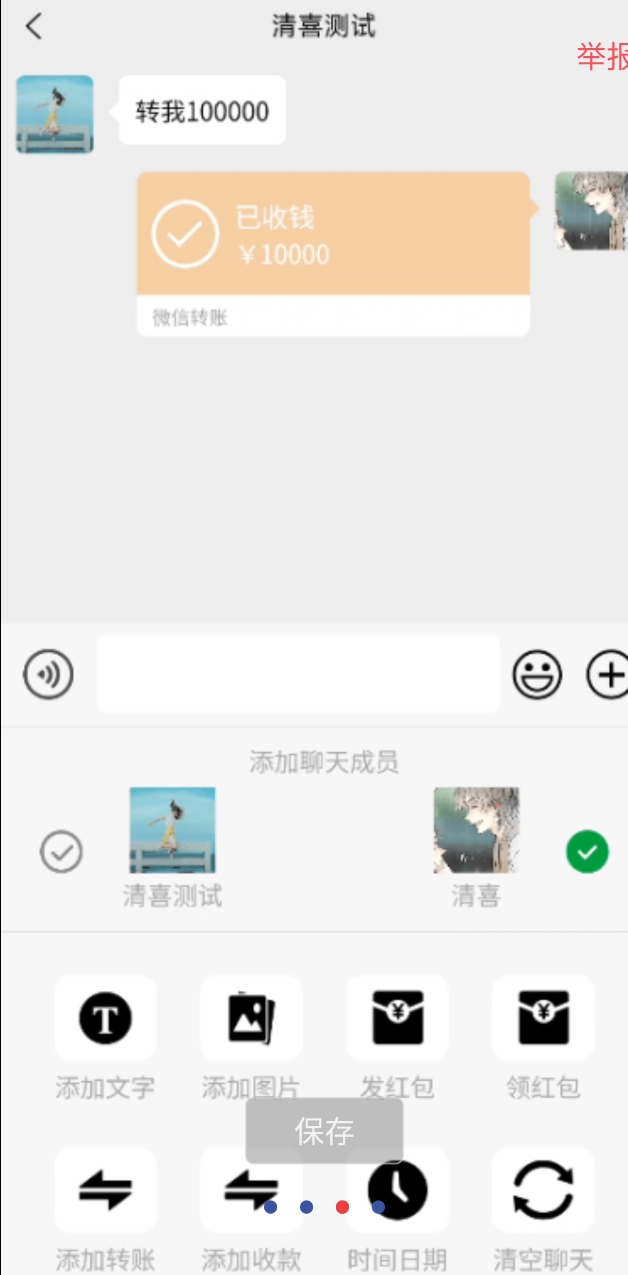628x1275 pixels.
Task: Focus the chat message input field
Action: click(x=298, y=675)
